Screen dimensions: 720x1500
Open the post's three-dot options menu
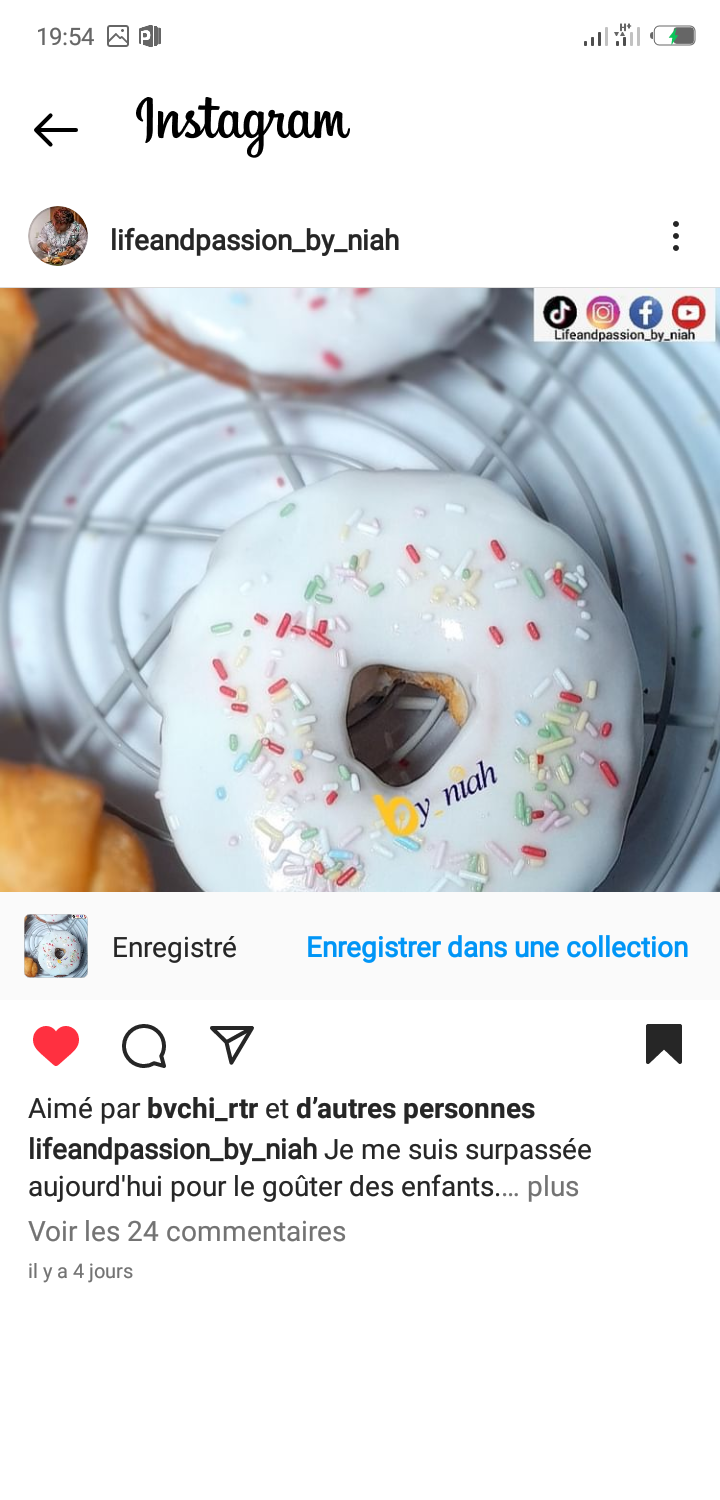[676, 237]
